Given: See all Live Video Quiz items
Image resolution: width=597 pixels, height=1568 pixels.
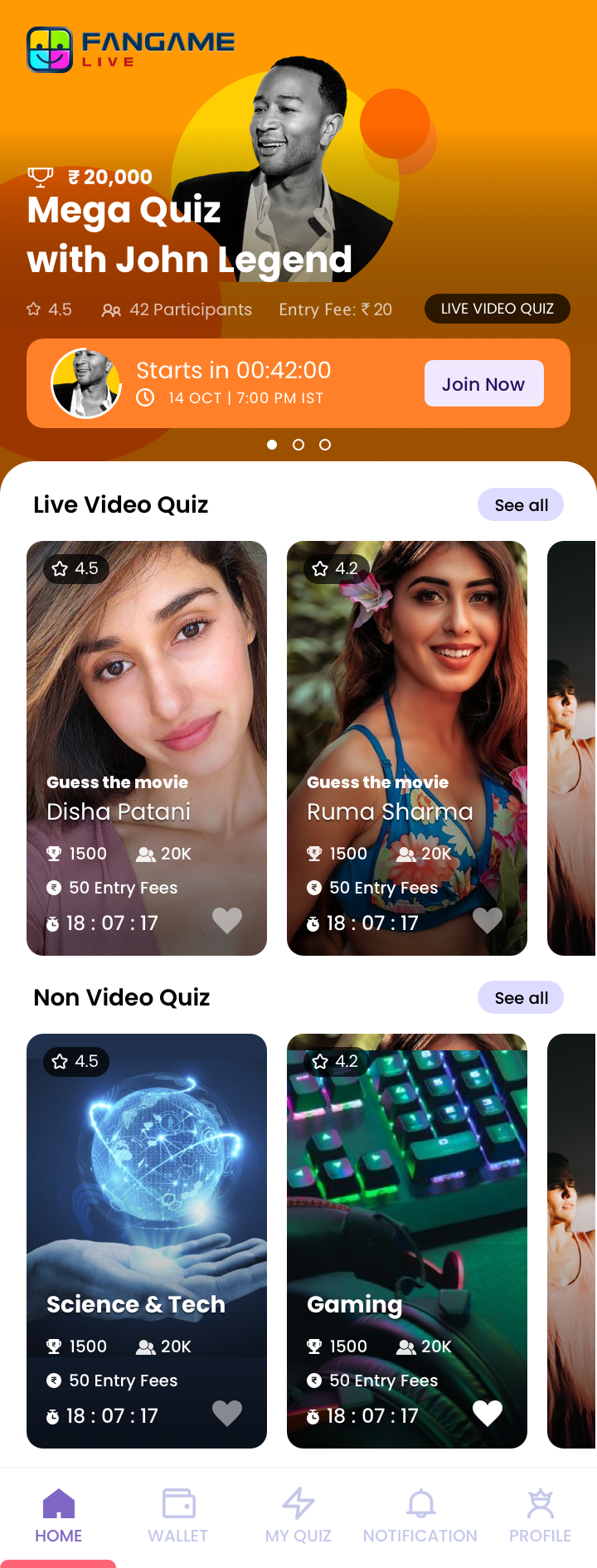Looking at the screenshot, I should click(521, 505).
